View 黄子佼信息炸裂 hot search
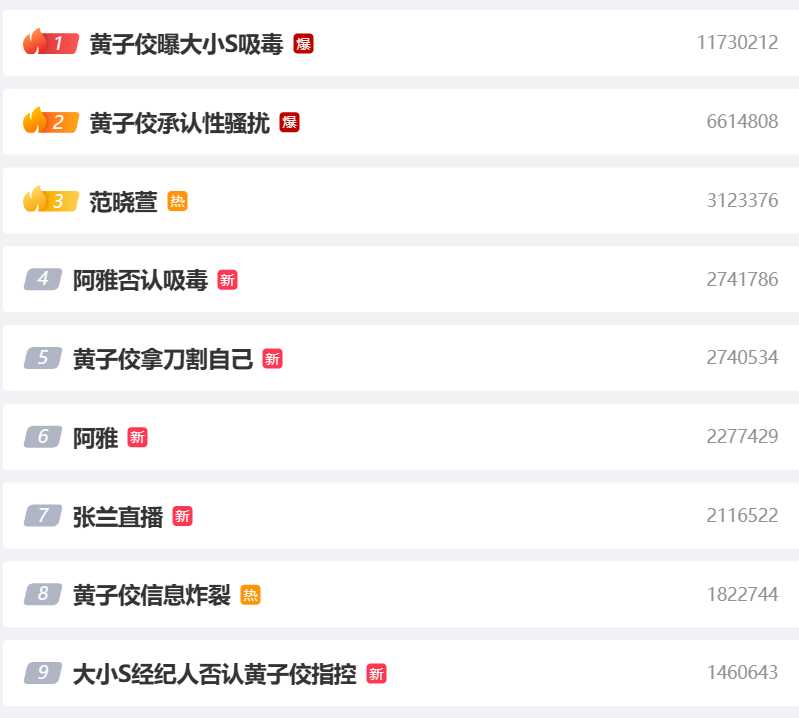This screenshot has width=799, height=718. coord(151,595)
